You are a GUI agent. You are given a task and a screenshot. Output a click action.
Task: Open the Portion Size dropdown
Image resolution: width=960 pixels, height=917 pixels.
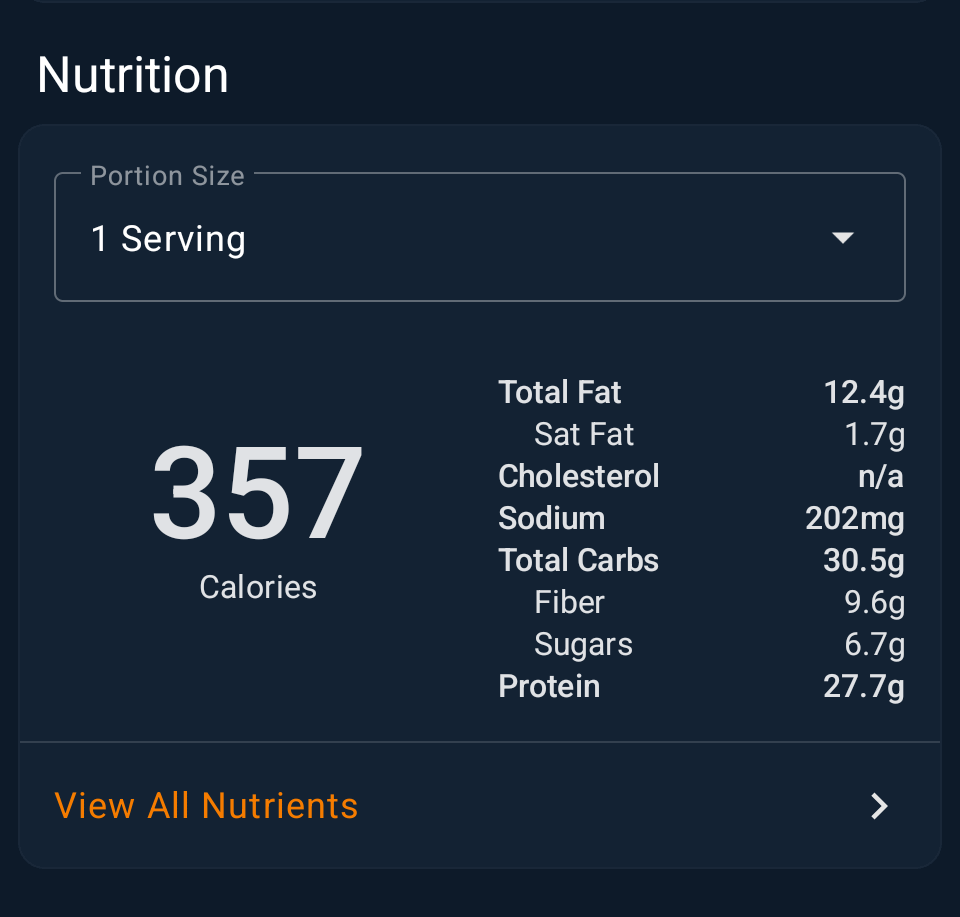tap(479, 239)
